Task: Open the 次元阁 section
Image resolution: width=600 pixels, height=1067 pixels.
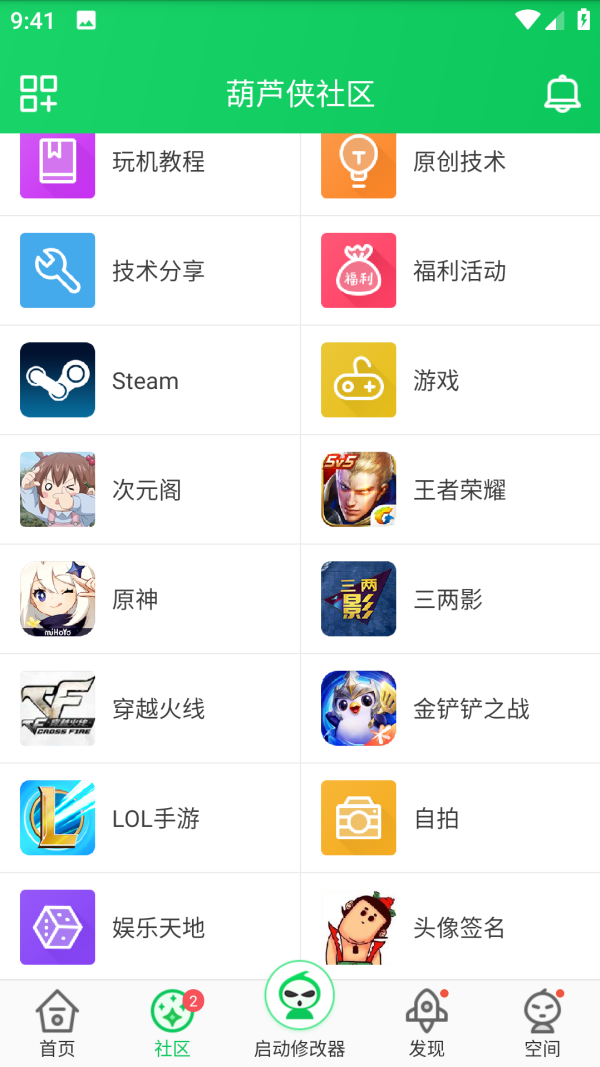Action: (150, 490)
